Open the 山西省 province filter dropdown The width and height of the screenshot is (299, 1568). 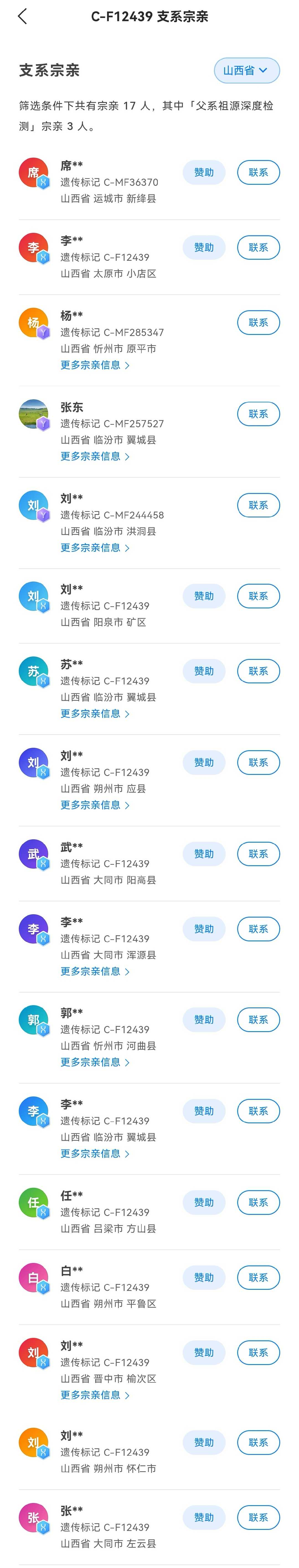pos(246,71)
